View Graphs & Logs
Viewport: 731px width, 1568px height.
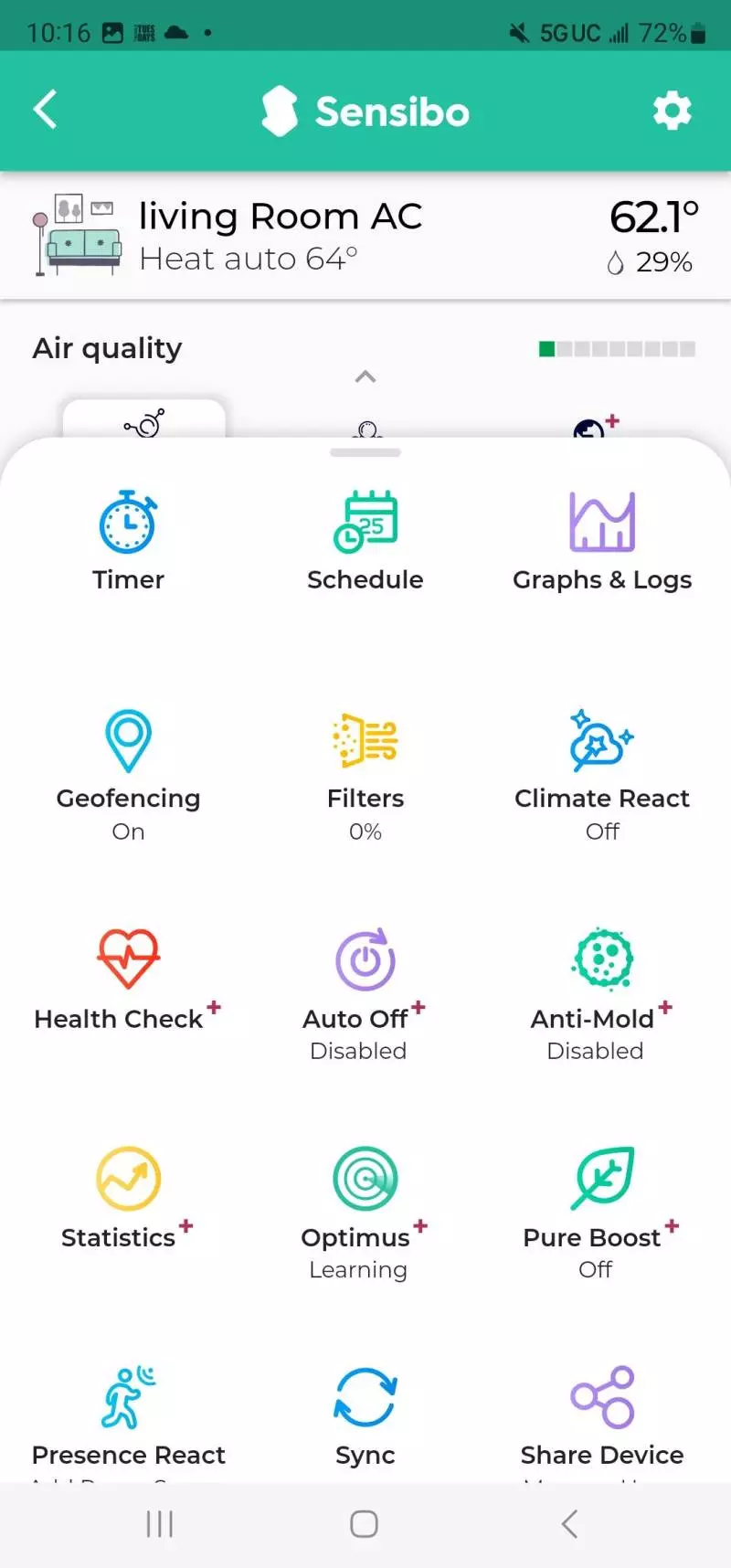click(x=602, y=539)
